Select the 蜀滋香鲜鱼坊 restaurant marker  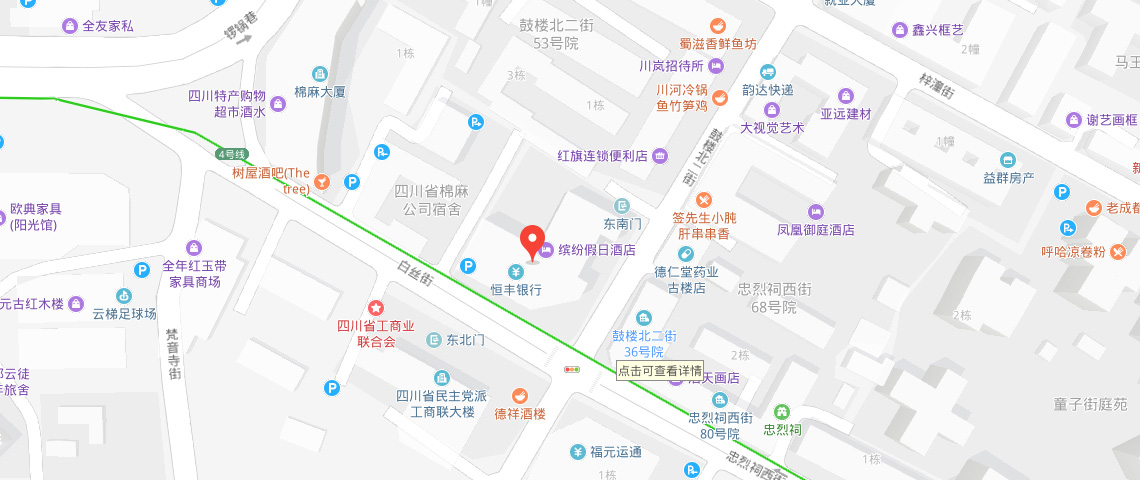[717, 26]
